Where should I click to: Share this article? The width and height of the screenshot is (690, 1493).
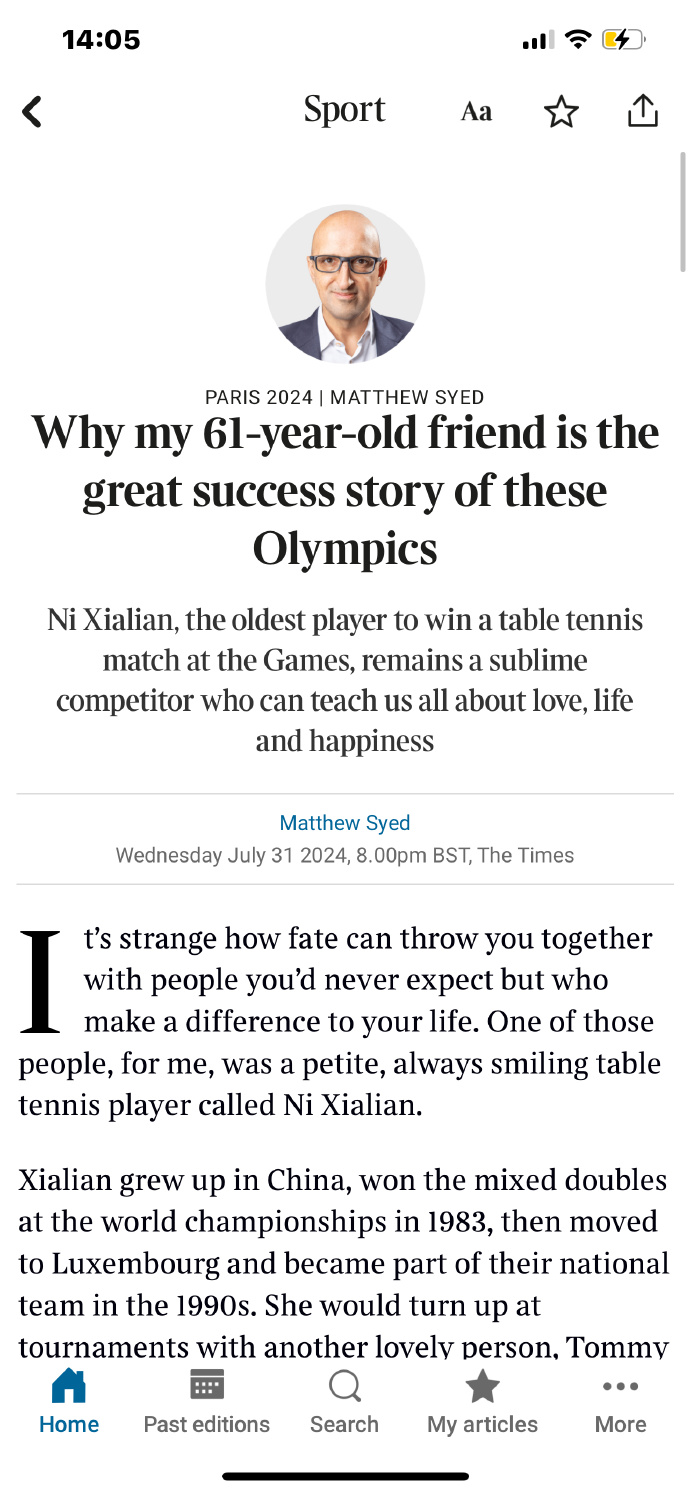coord(642,111)
